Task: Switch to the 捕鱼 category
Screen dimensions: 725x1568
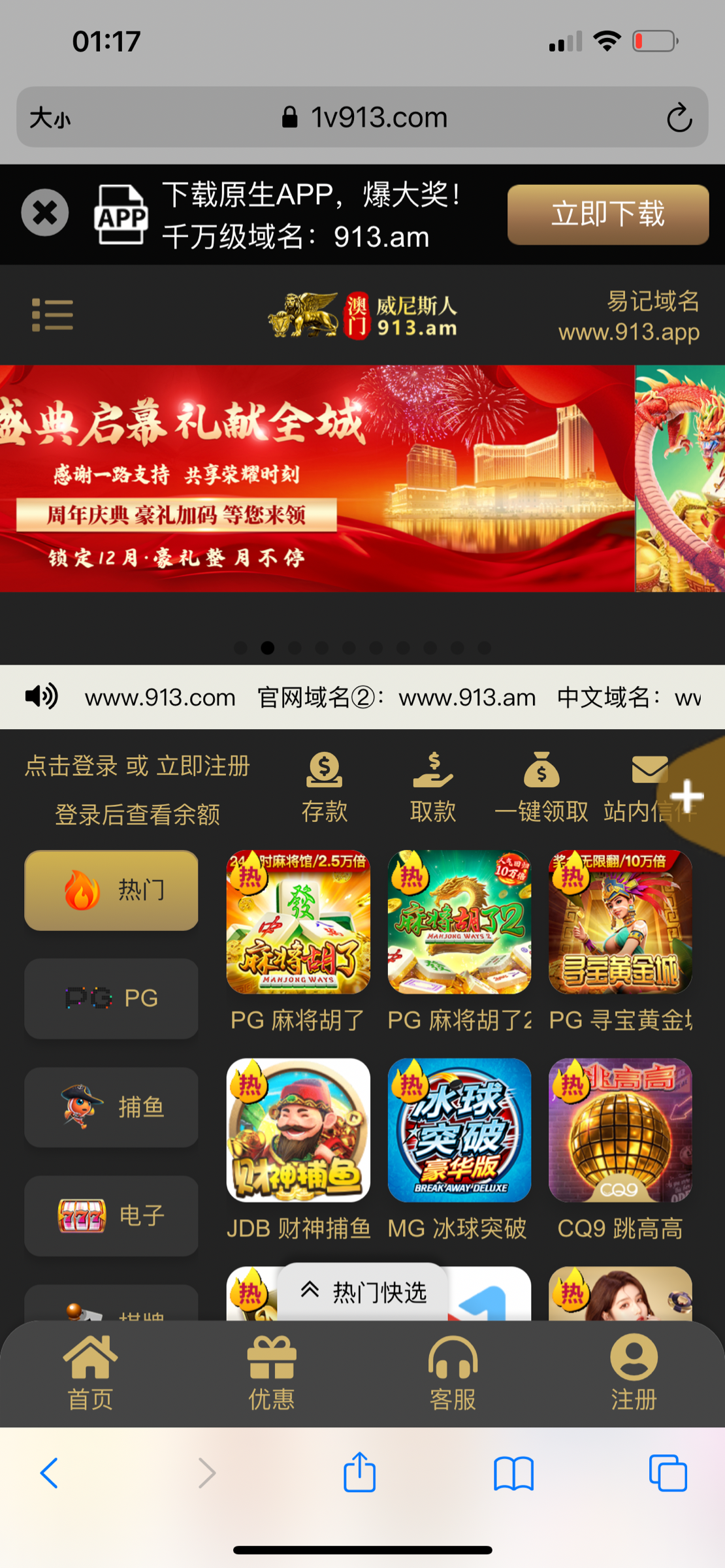Action: (x=111, y=1107)
